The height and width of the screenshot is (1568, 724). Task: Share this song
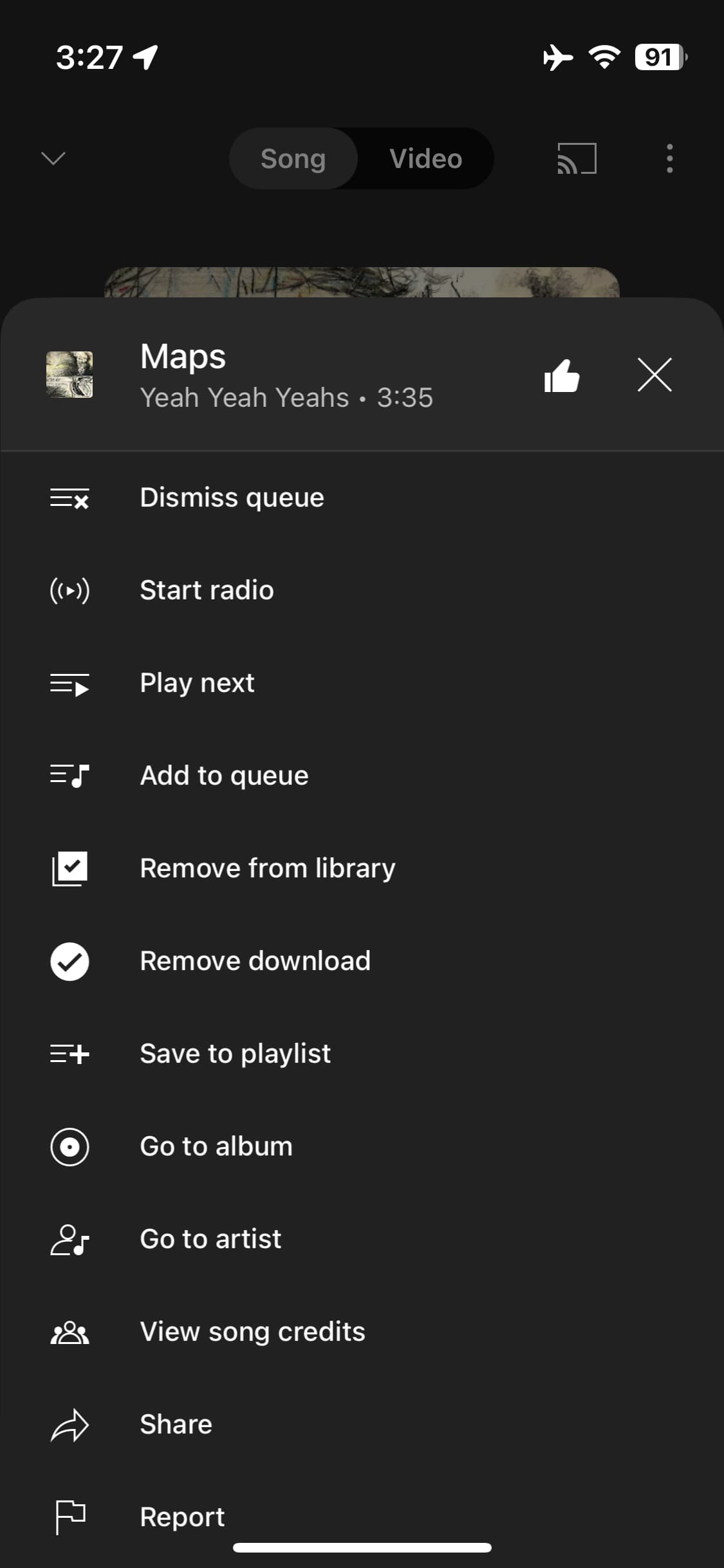click(x=176, y=1424)
